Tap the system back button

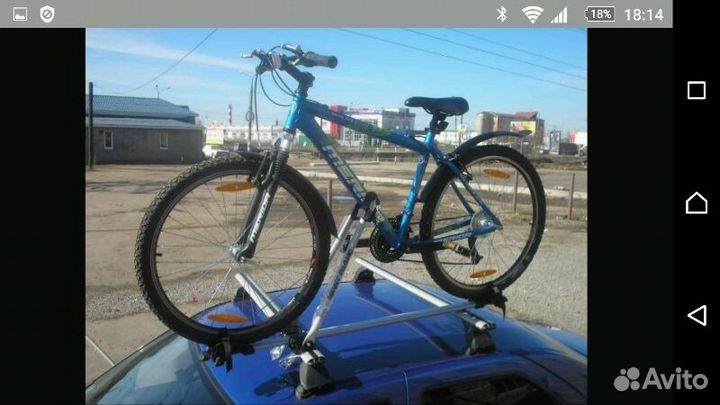[697, 316]
